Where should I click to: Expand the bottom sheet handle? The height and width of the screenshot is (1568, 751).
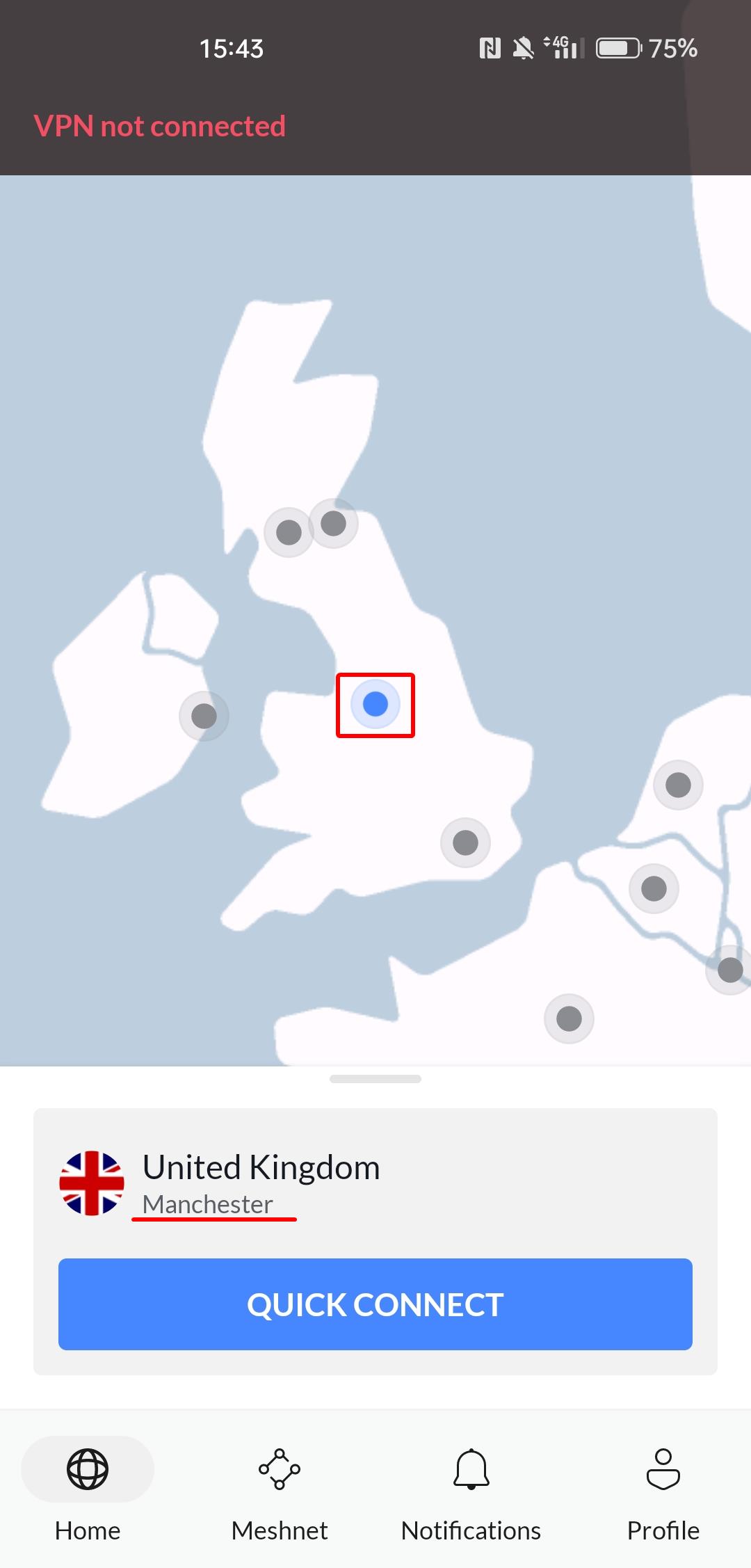point(375,1079)
